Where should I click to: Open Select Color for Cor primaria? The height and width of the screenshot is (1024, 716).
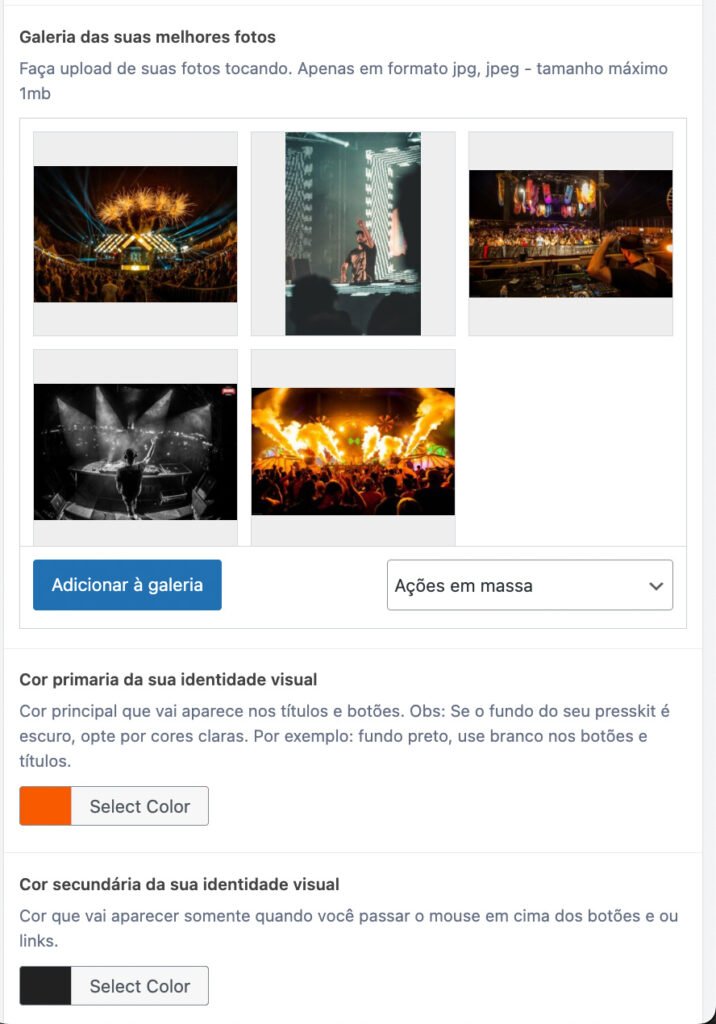[139, 806]
